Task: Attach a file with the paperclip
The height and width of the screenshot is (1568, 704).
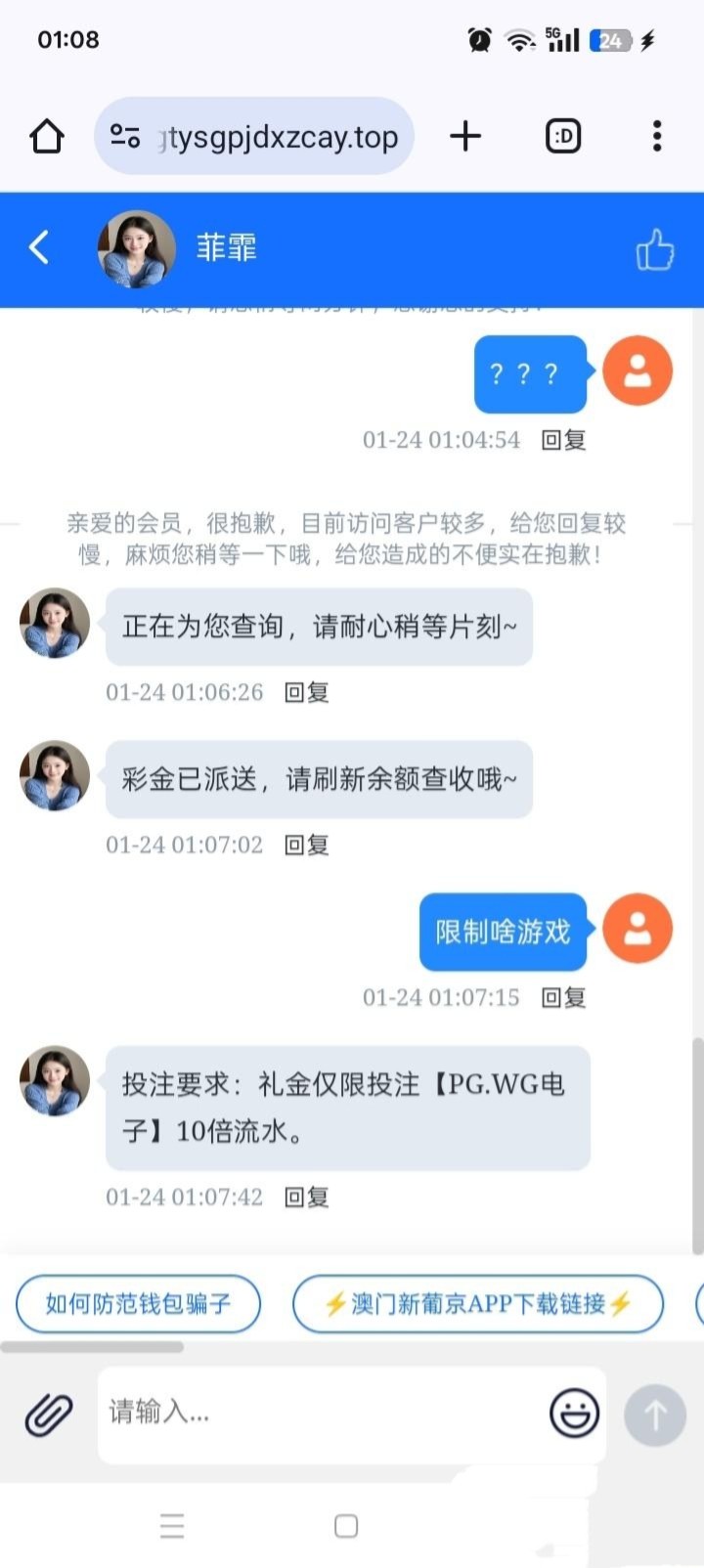Action: coord(49,1414)
